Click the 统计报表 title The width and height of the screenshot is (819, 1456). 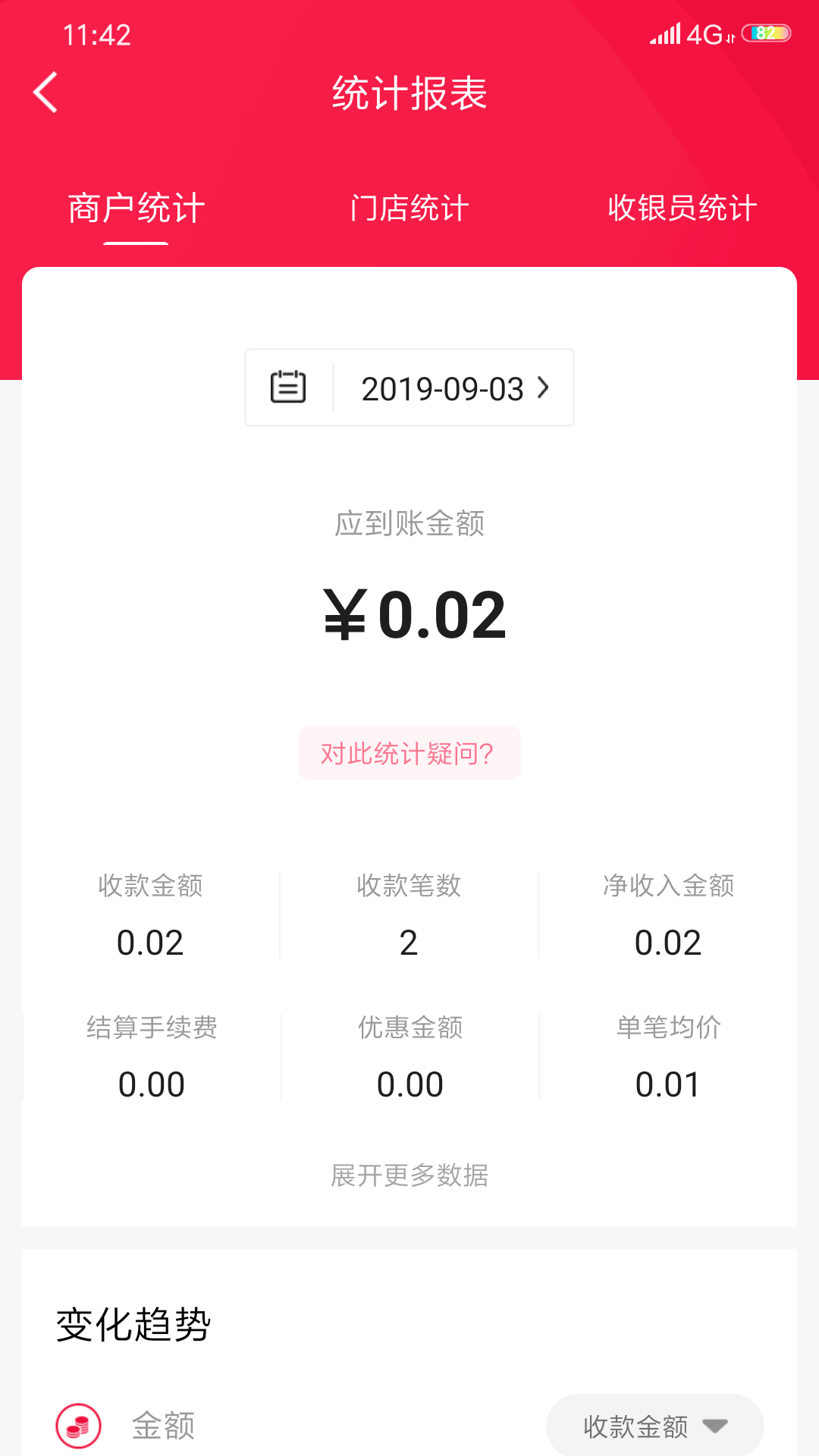pyautogui.click(x=409, y=93)
